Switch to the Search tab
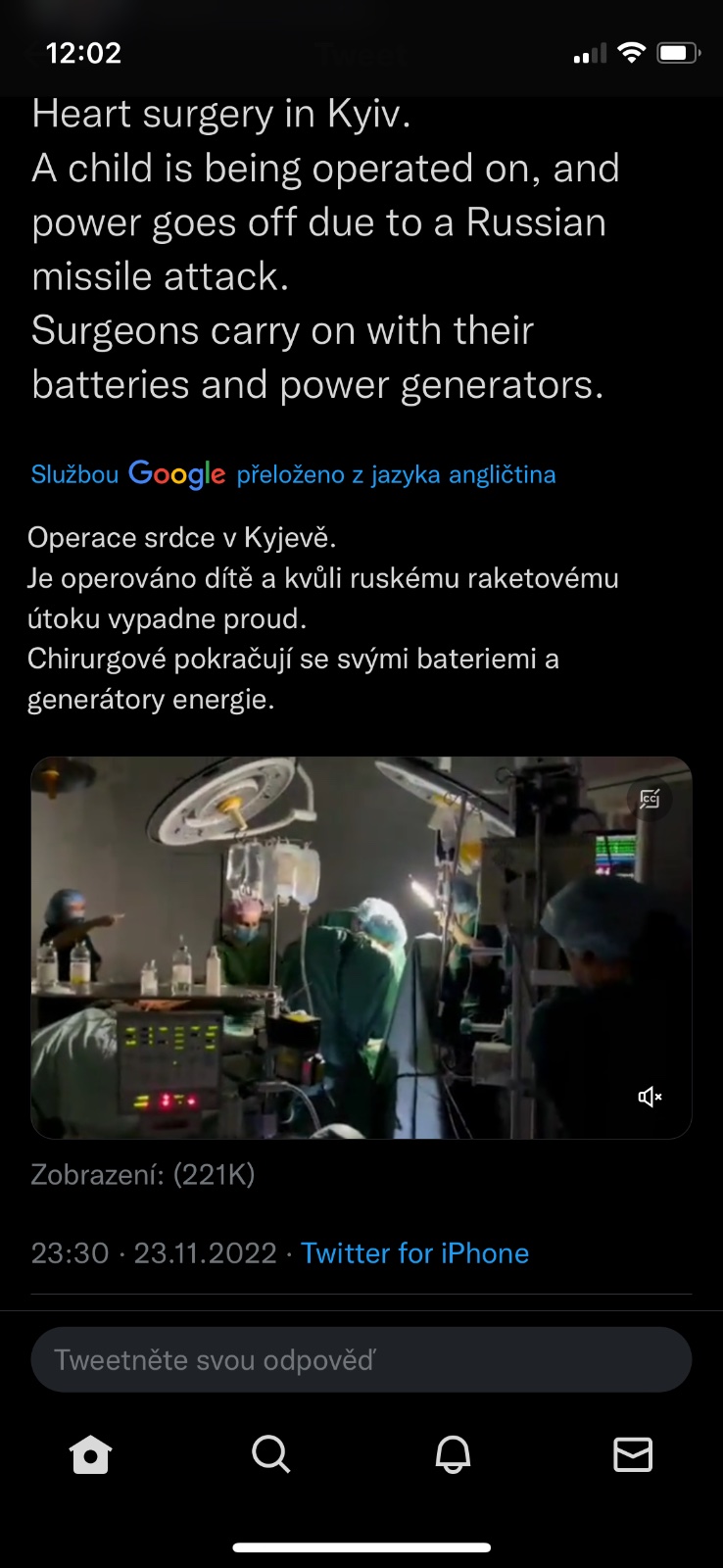The width and height of the screenshot is (723, 1568). click(x=270, y=1454)
